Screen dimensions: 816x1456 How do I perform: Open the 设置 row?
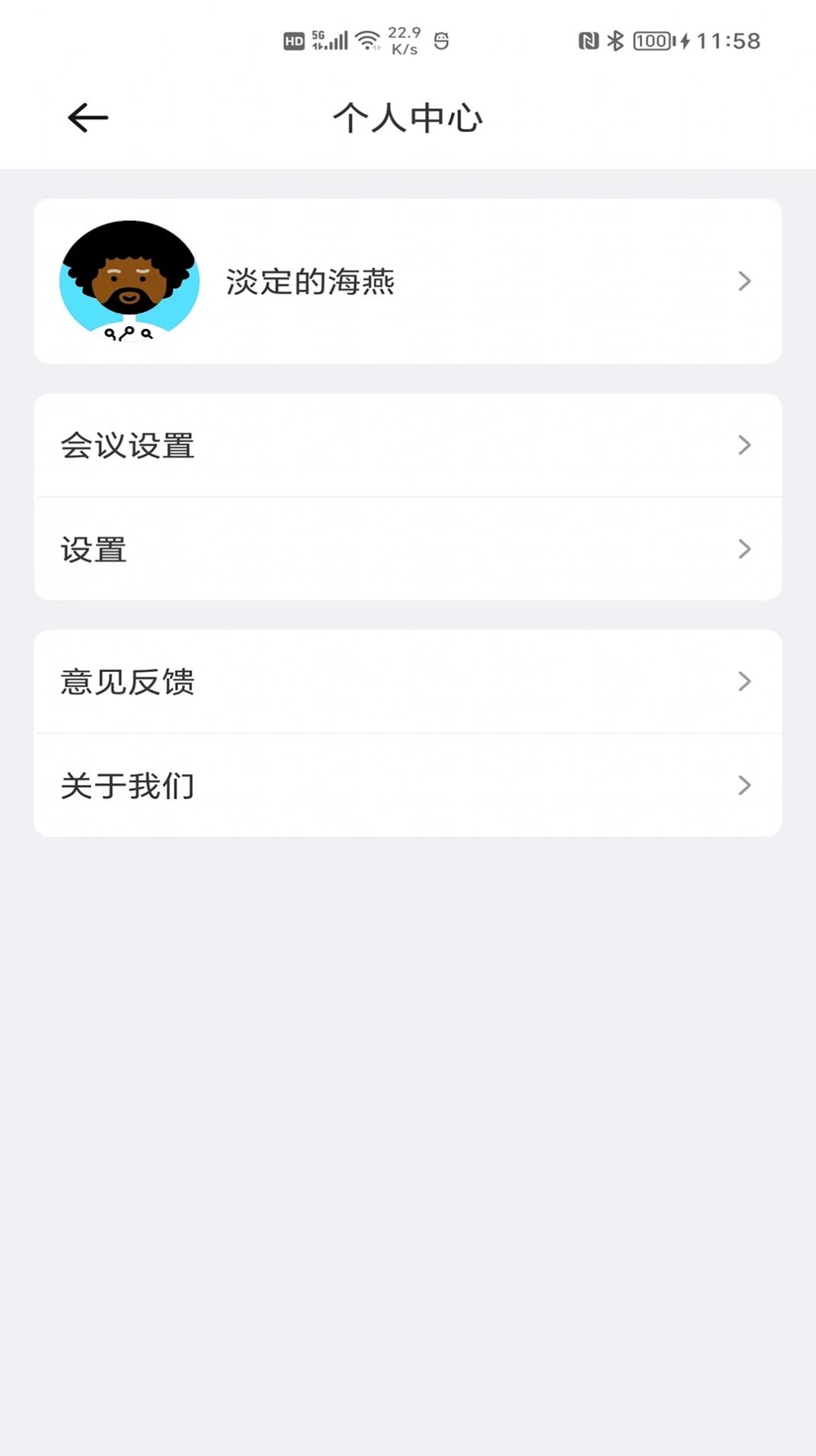click(x=408, y=549)
